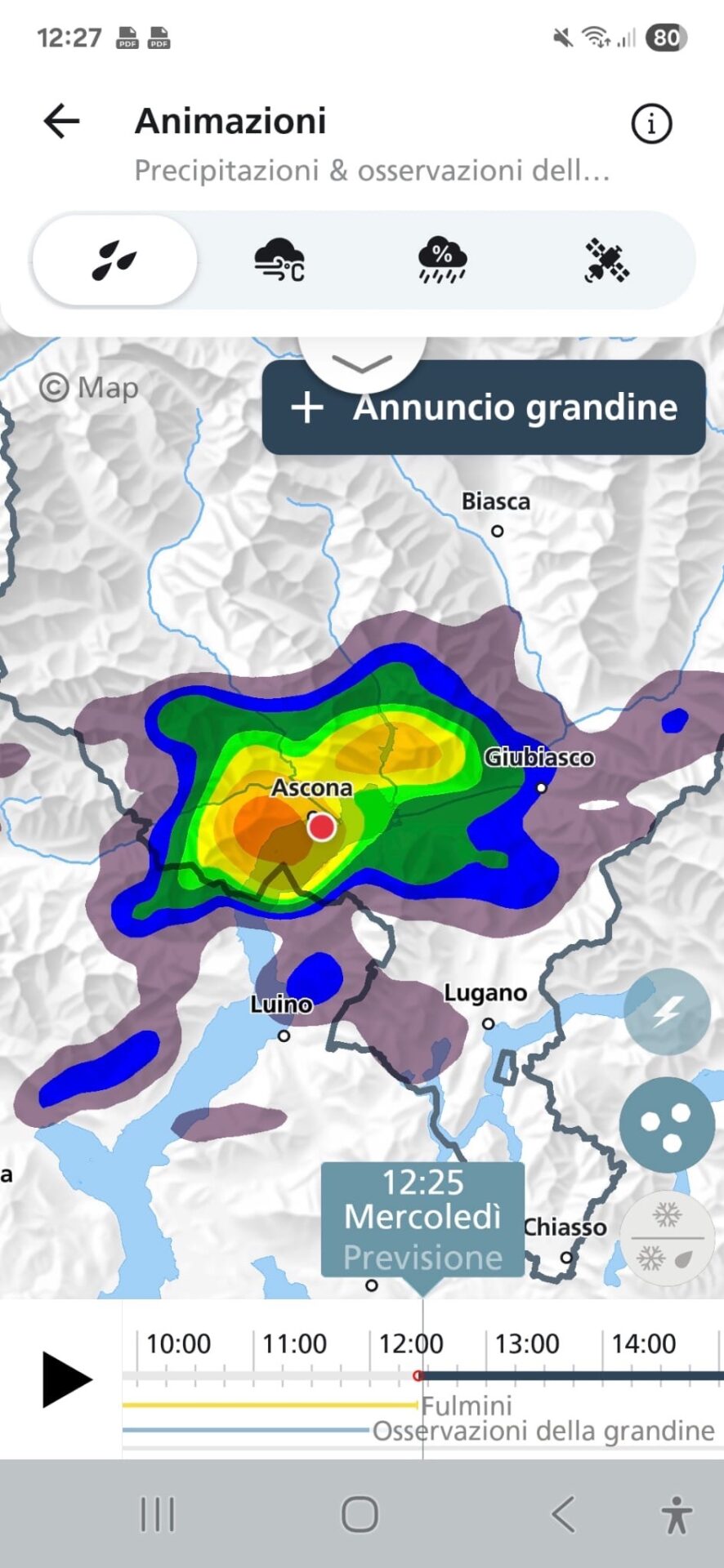Select the precipitation drops tab
The height and width of the screenshot is (1568, 724).
(114, 261)
